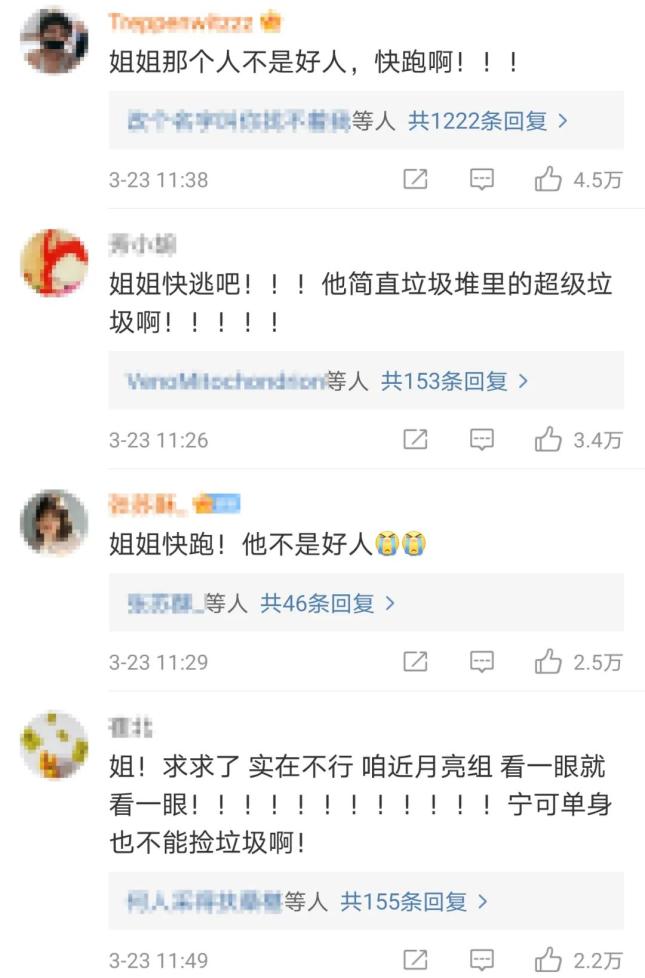
Task: Expand the 共153条回复 replies
Action: pos(455,381)
